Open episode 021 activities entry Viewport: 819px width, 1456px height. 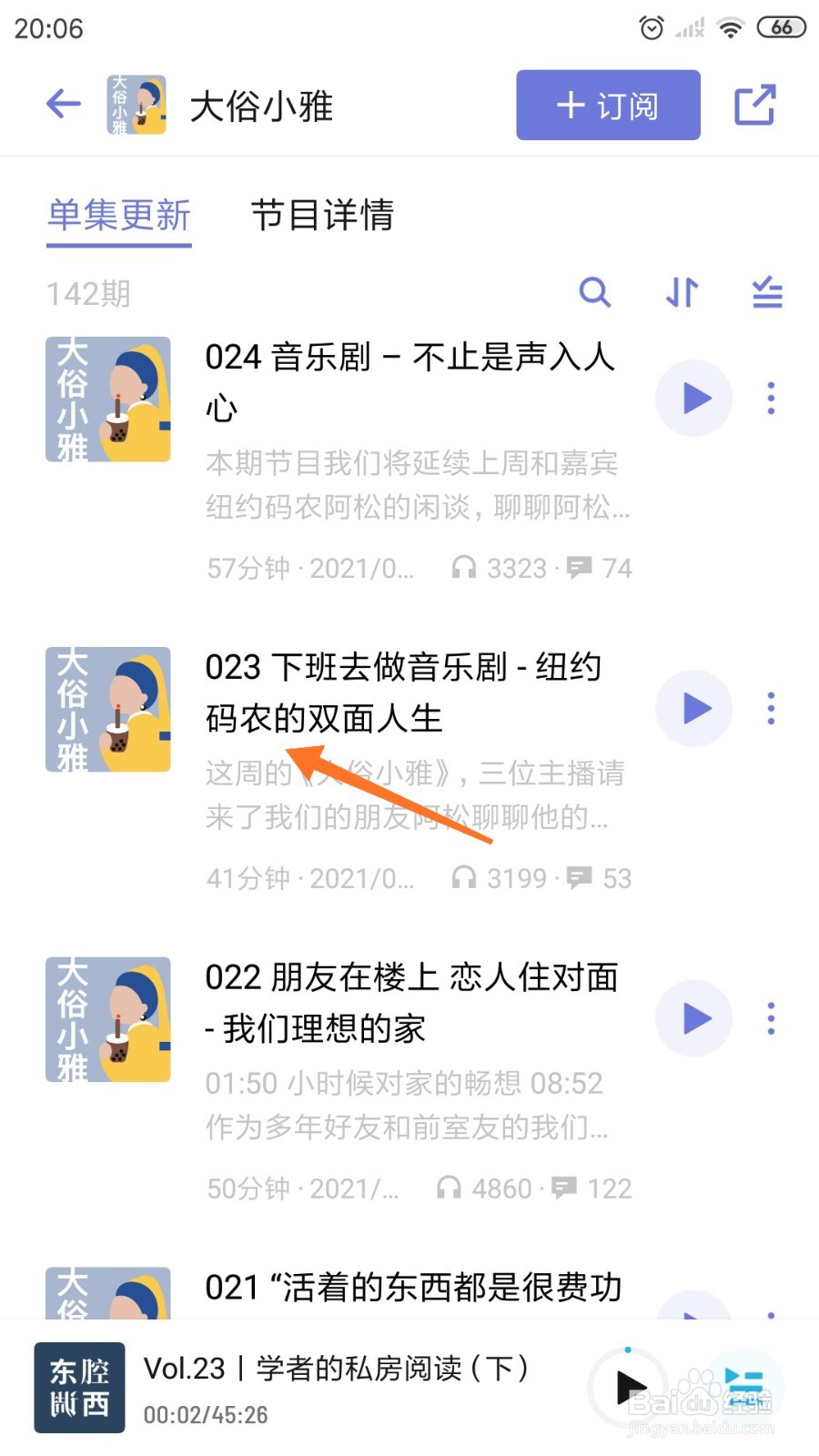(411, 1288)
